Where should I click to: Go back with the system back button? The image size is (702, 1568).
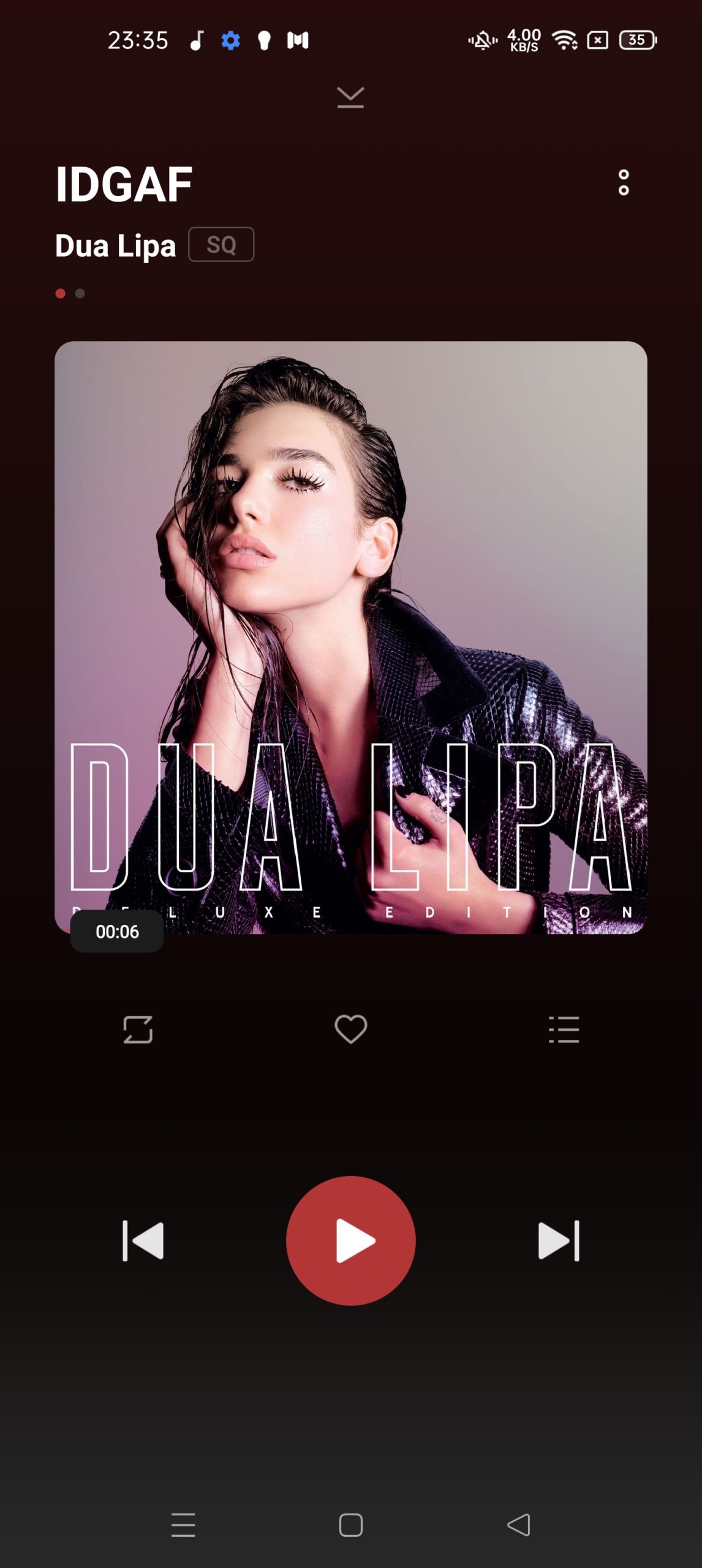(x=519, y=1525)
